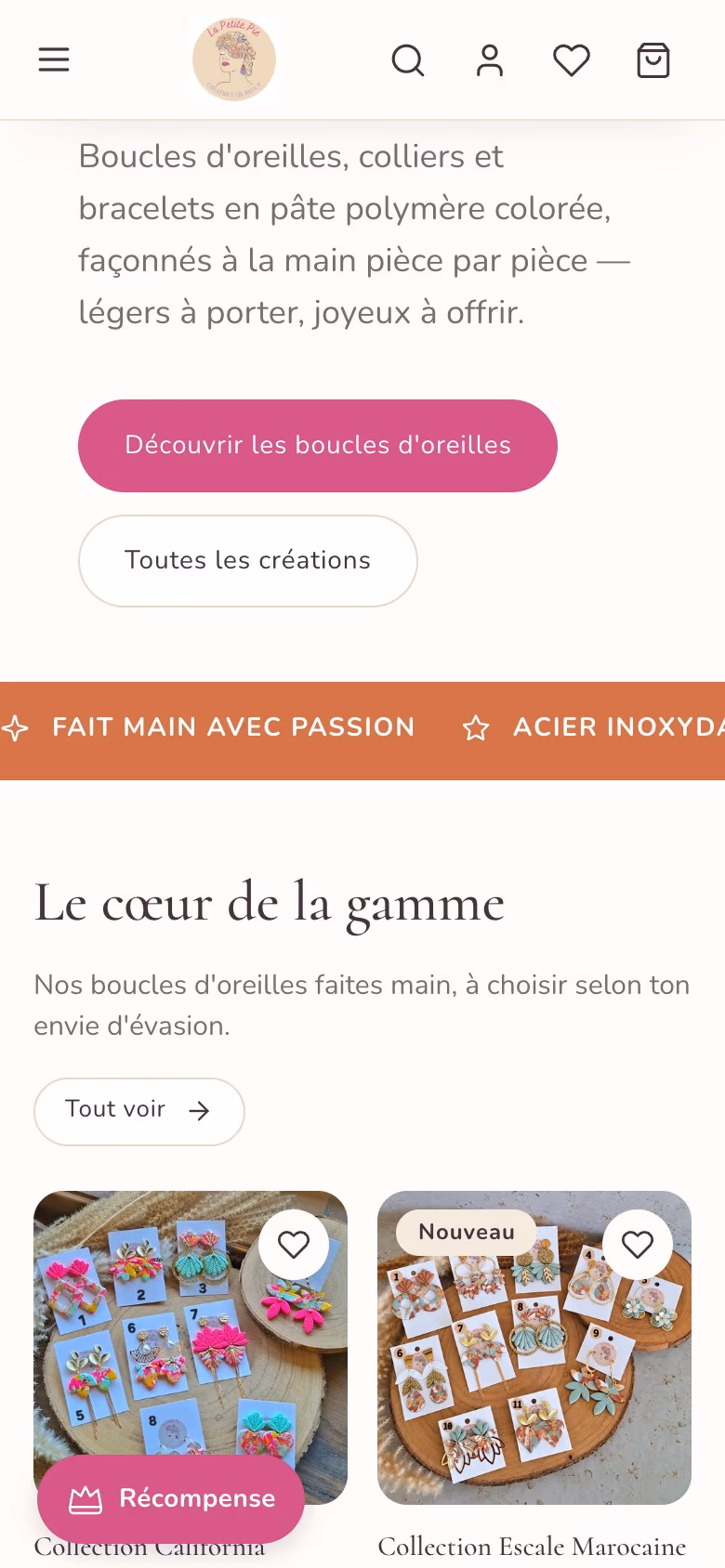Add Collection Escale Marocaine to favorites
Screen dimensions: 725x1568
[638, 1245]
